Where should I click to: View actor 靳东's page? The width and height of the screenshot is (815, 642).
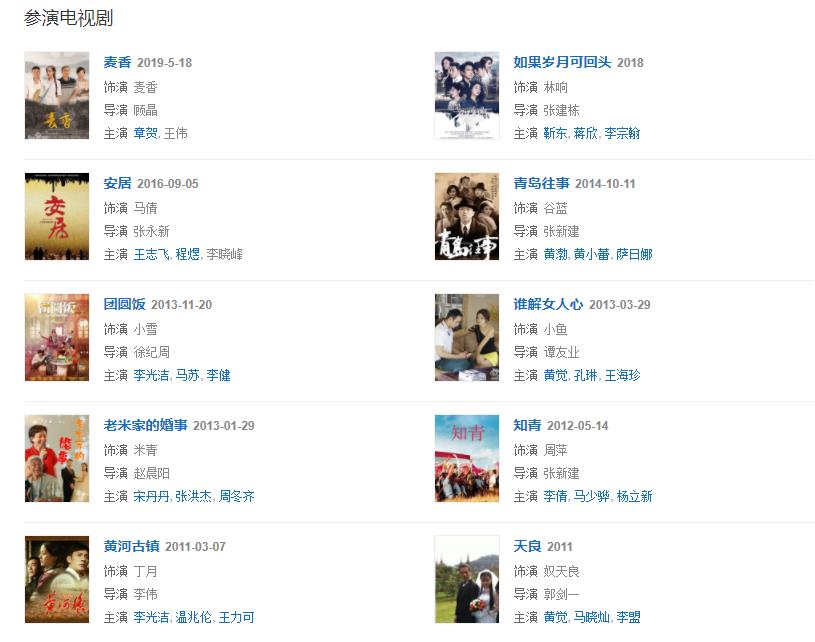555,133
